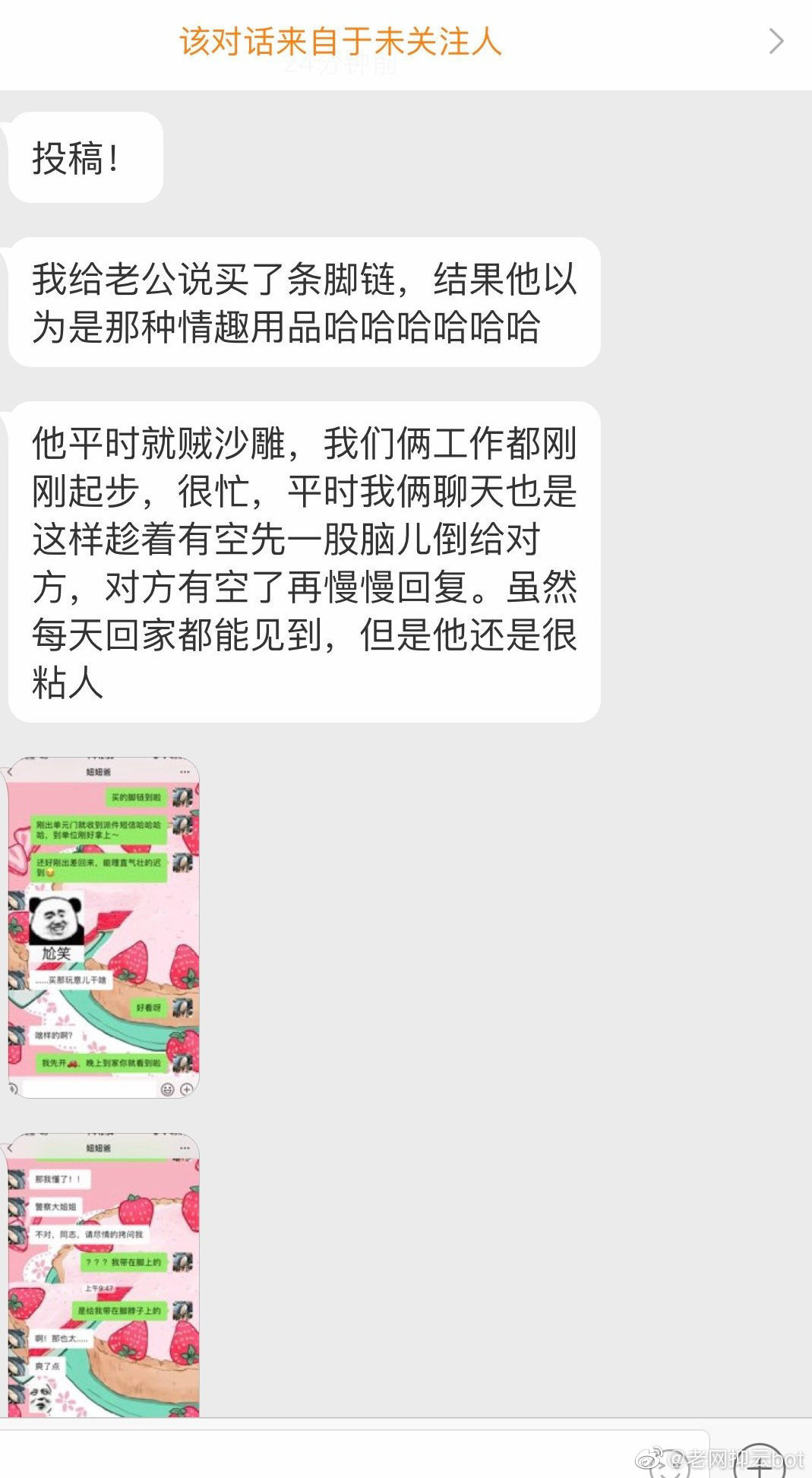Click the smiley emoji icon in the first embedded WeChat screenshot
The height and width of the screenshot is (1478, 812).
click(168, 1088)
